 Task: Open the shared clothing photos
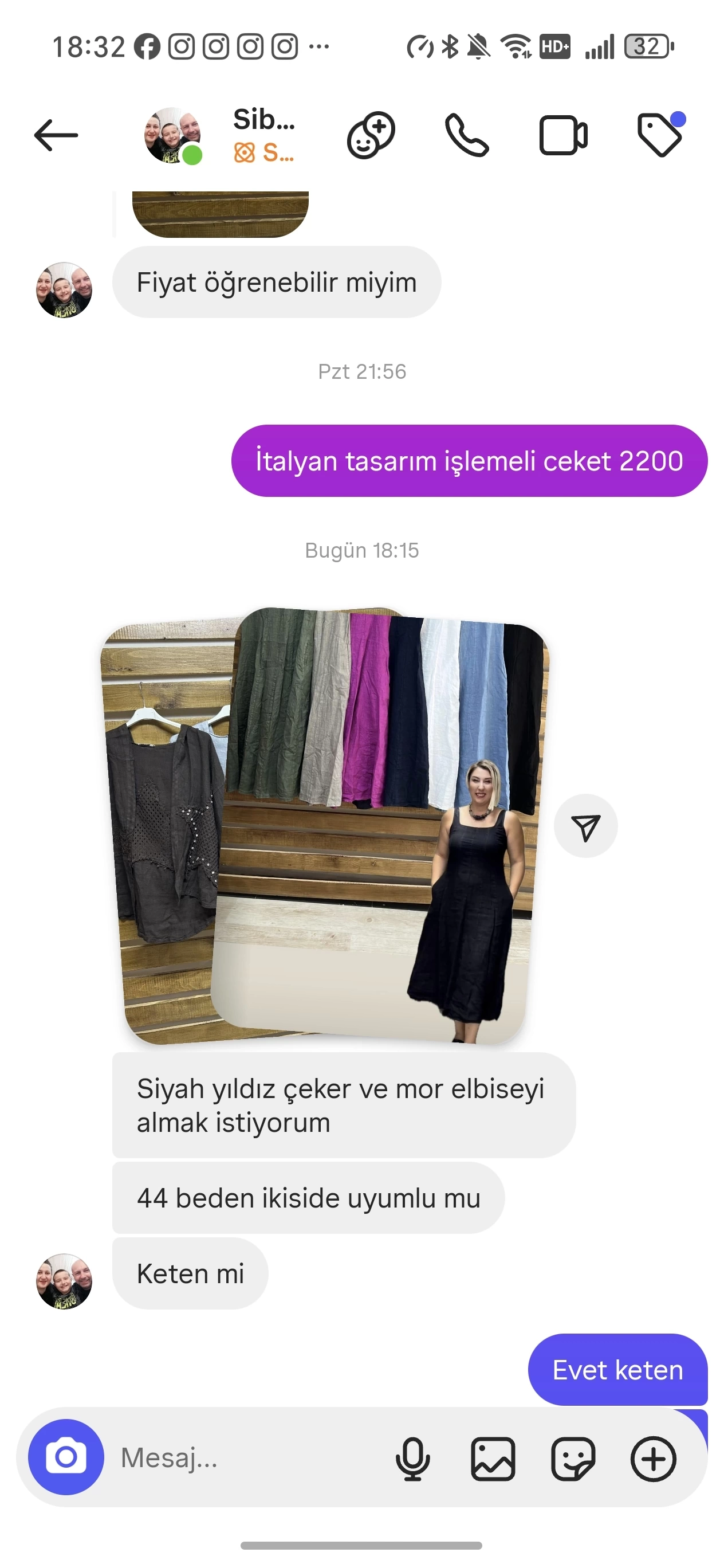point(325,826)
